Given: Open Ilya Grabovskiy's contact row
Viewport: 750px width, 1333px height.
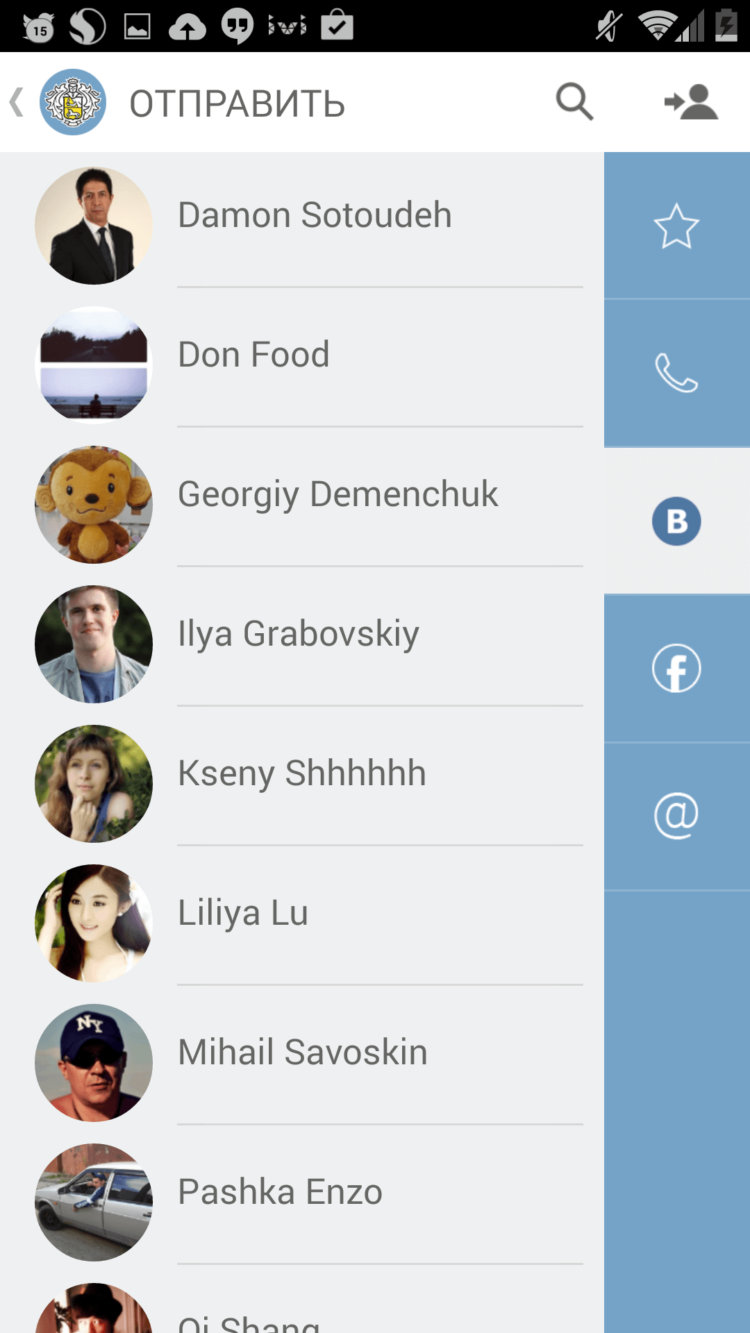Looking at the screenshot, I should [298, 634].
